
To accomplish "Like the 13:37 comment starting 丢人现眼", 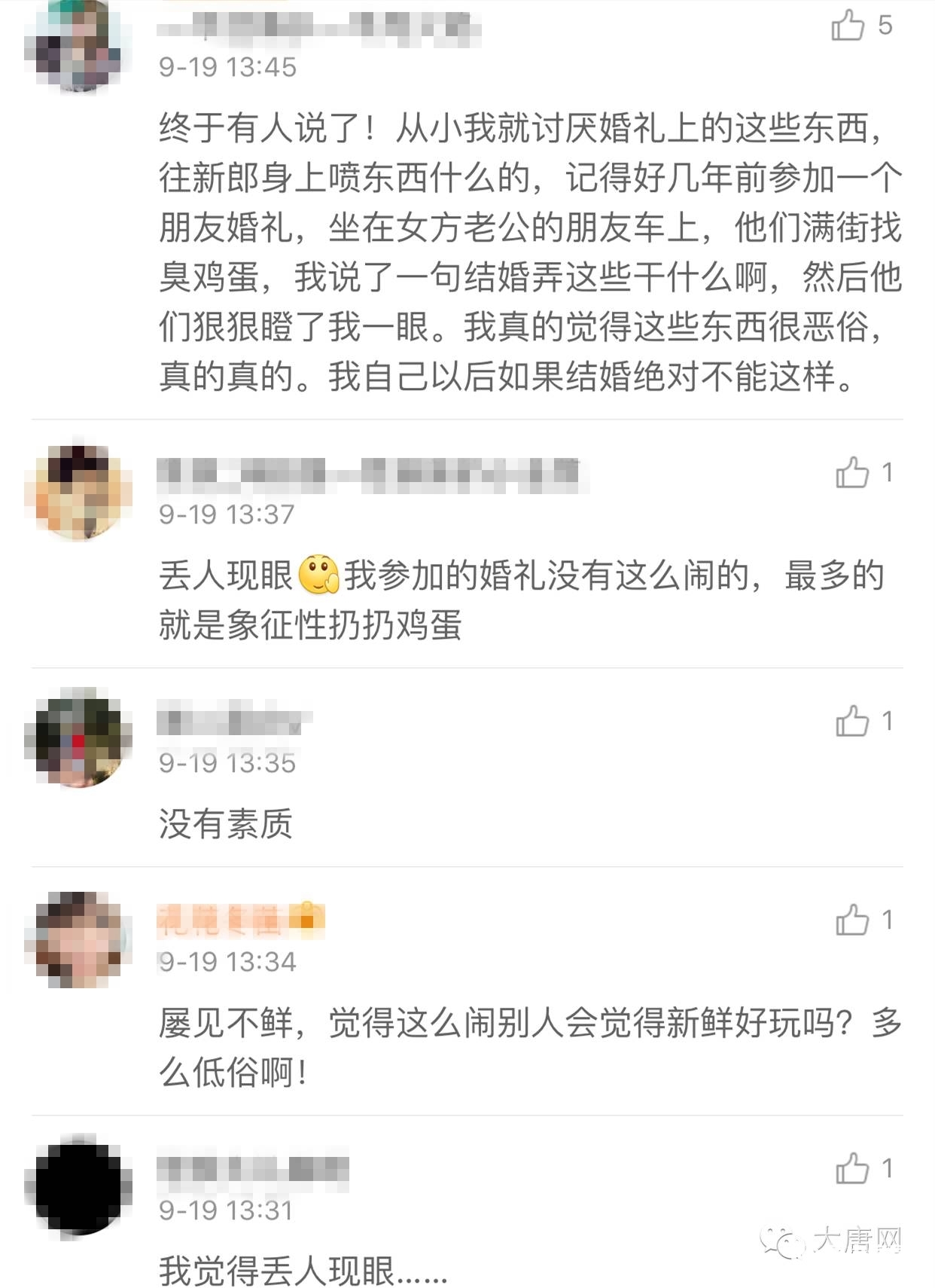I will coord(852,473).
